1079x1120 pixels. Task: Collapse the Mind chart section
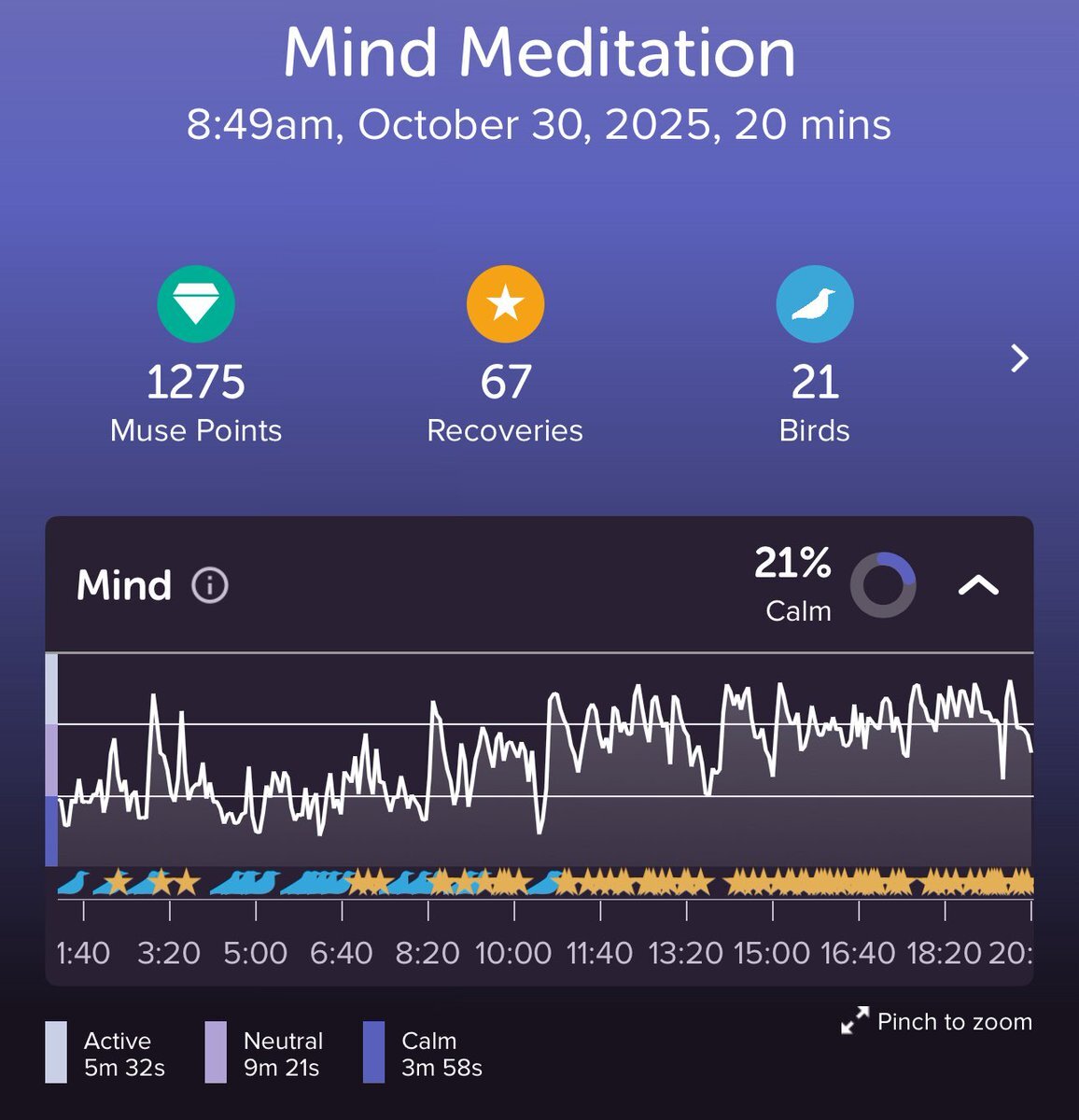978,585
